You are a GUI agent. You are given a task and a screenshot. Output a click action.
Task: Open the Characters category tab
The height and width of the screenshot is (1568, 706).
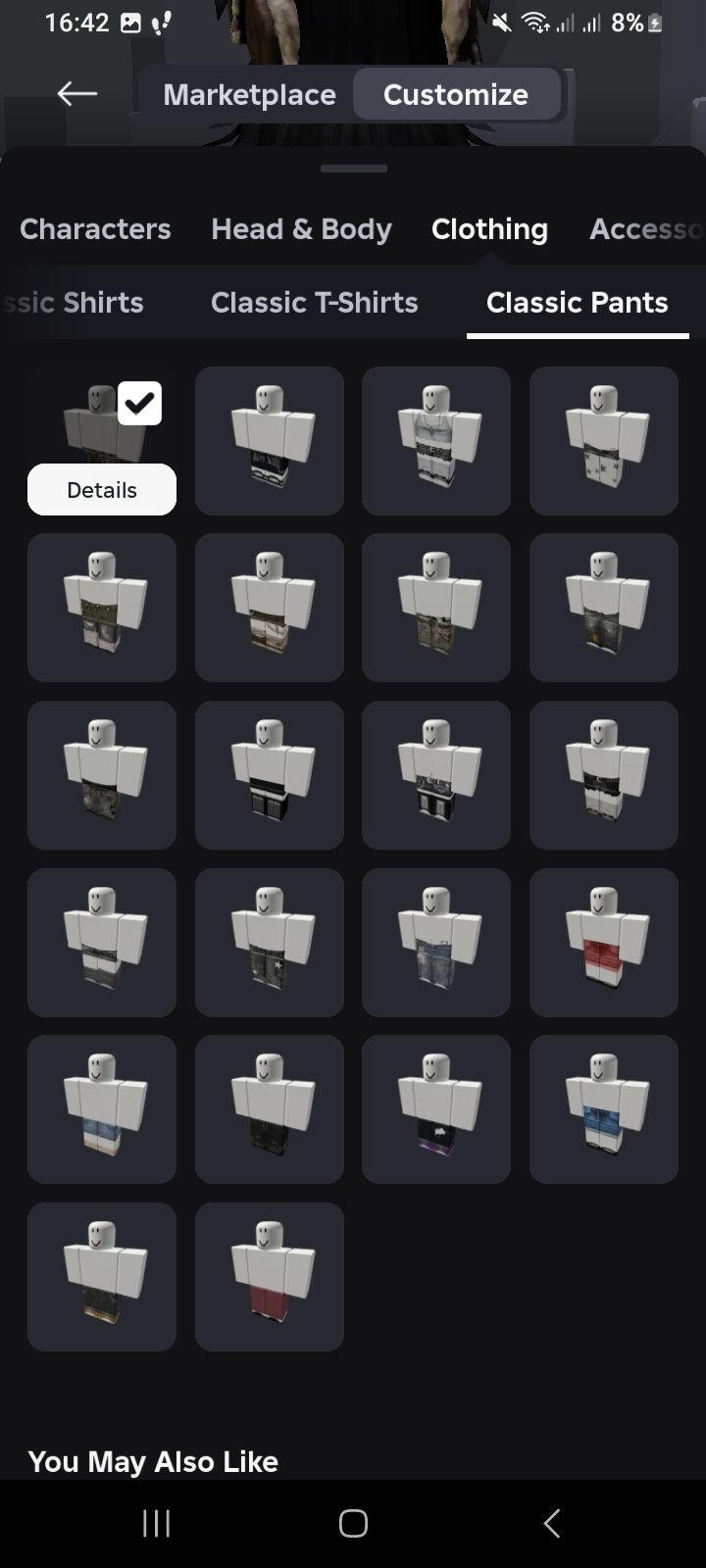click(95, 228)
